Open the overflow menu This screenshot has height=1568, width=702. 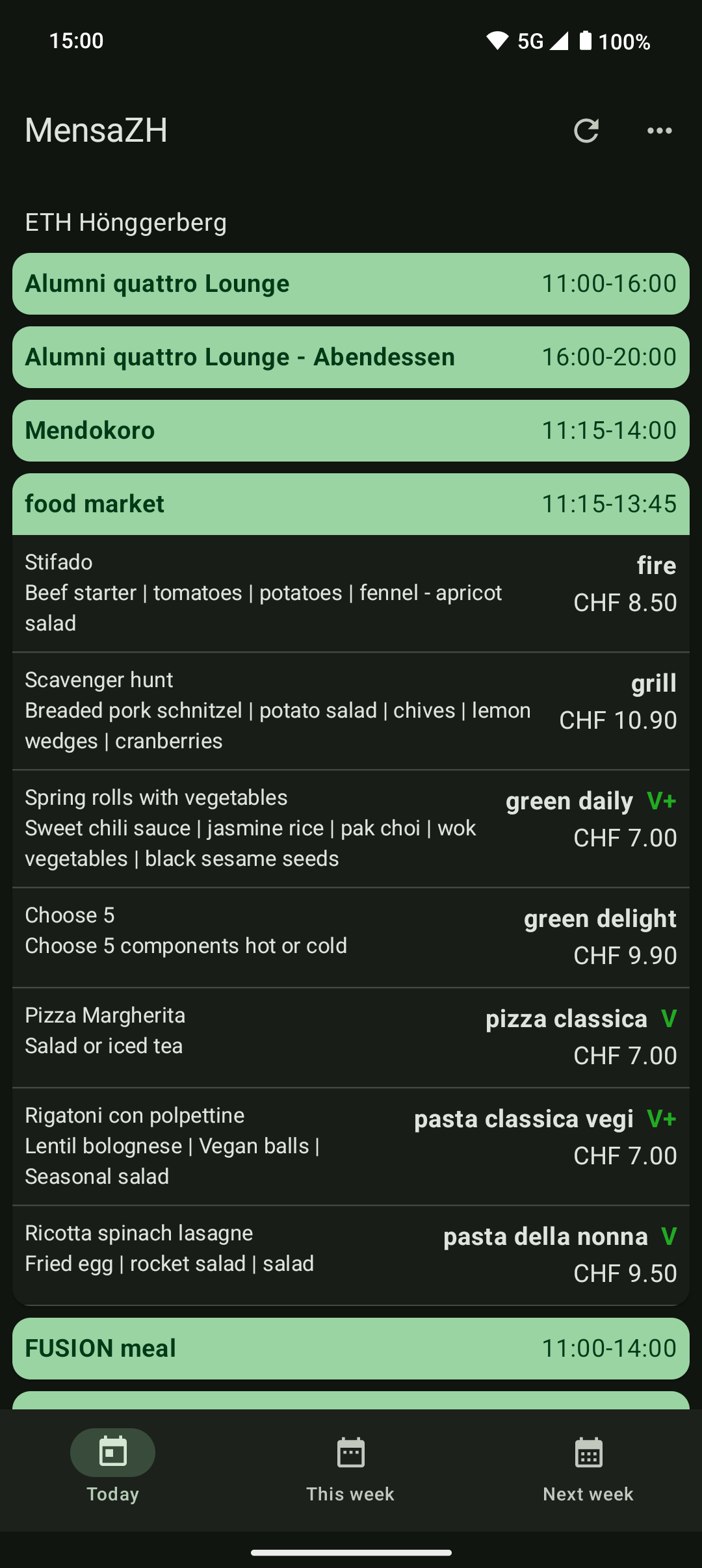pyautogui.click(x=659, y=131)
